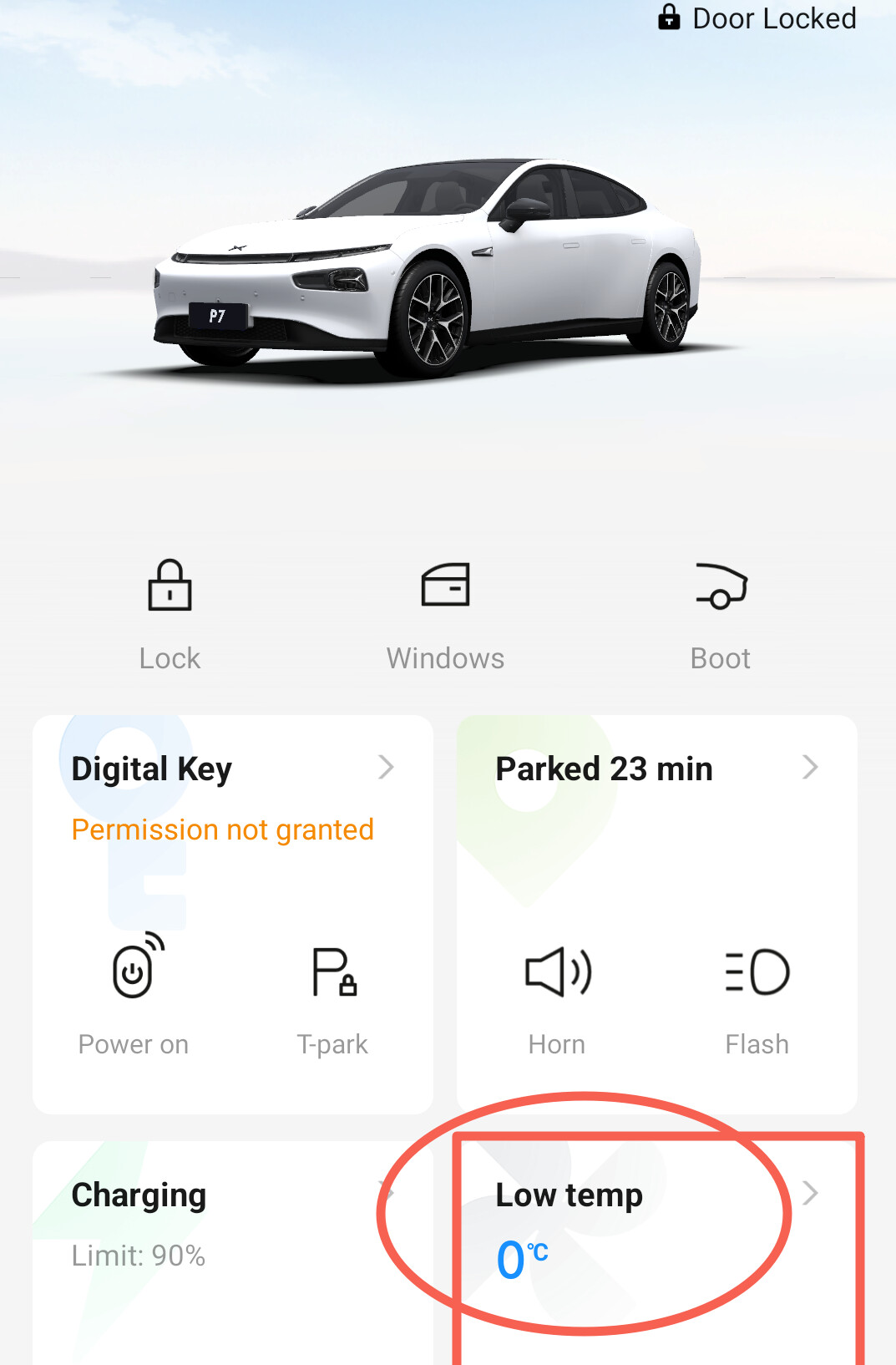The image size is (896, 1365).
Task: Open the Digital Key card
Action: tap(232, 769)
